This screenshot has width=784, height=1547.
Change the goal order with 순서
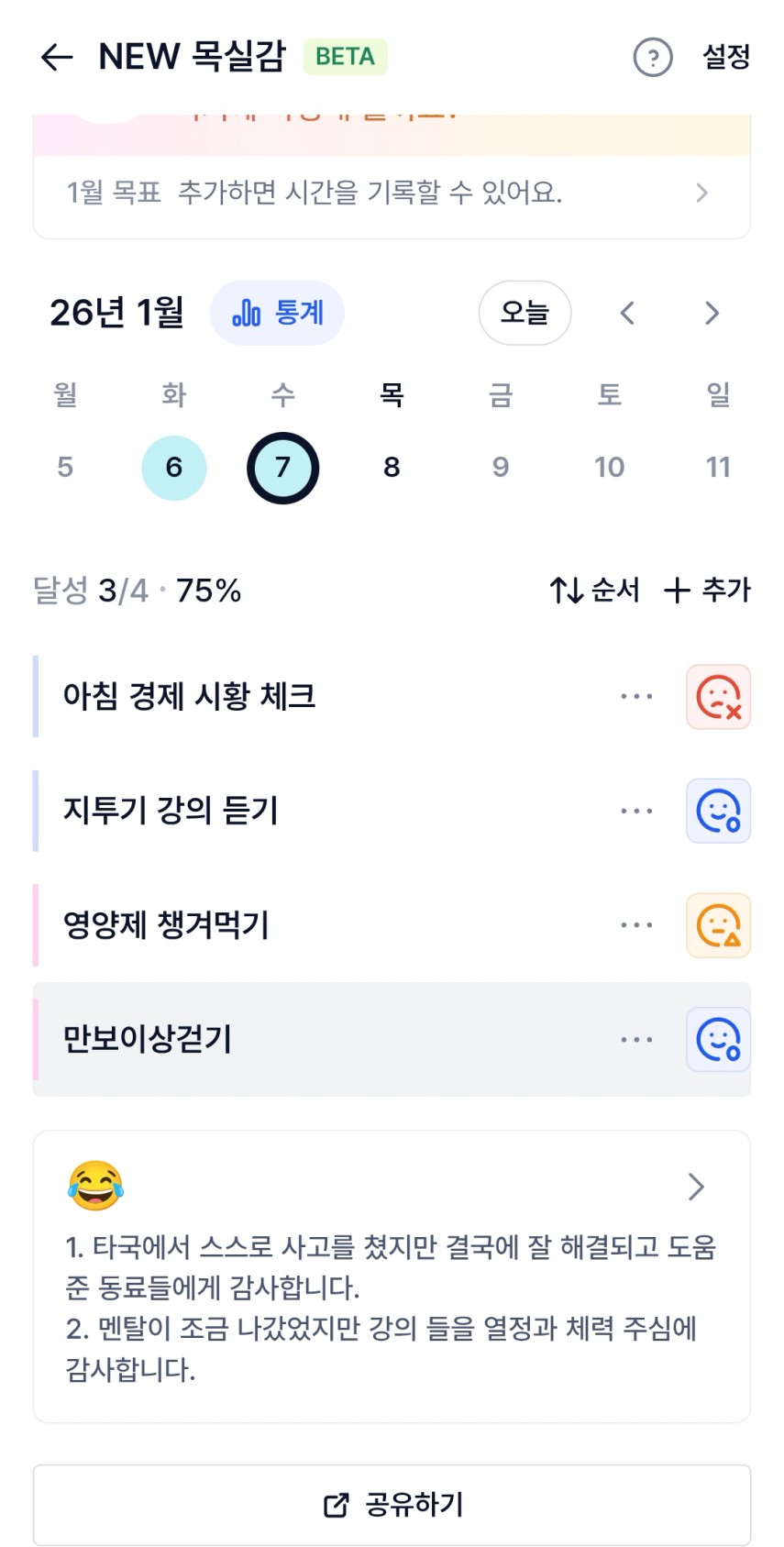(594, 591)
